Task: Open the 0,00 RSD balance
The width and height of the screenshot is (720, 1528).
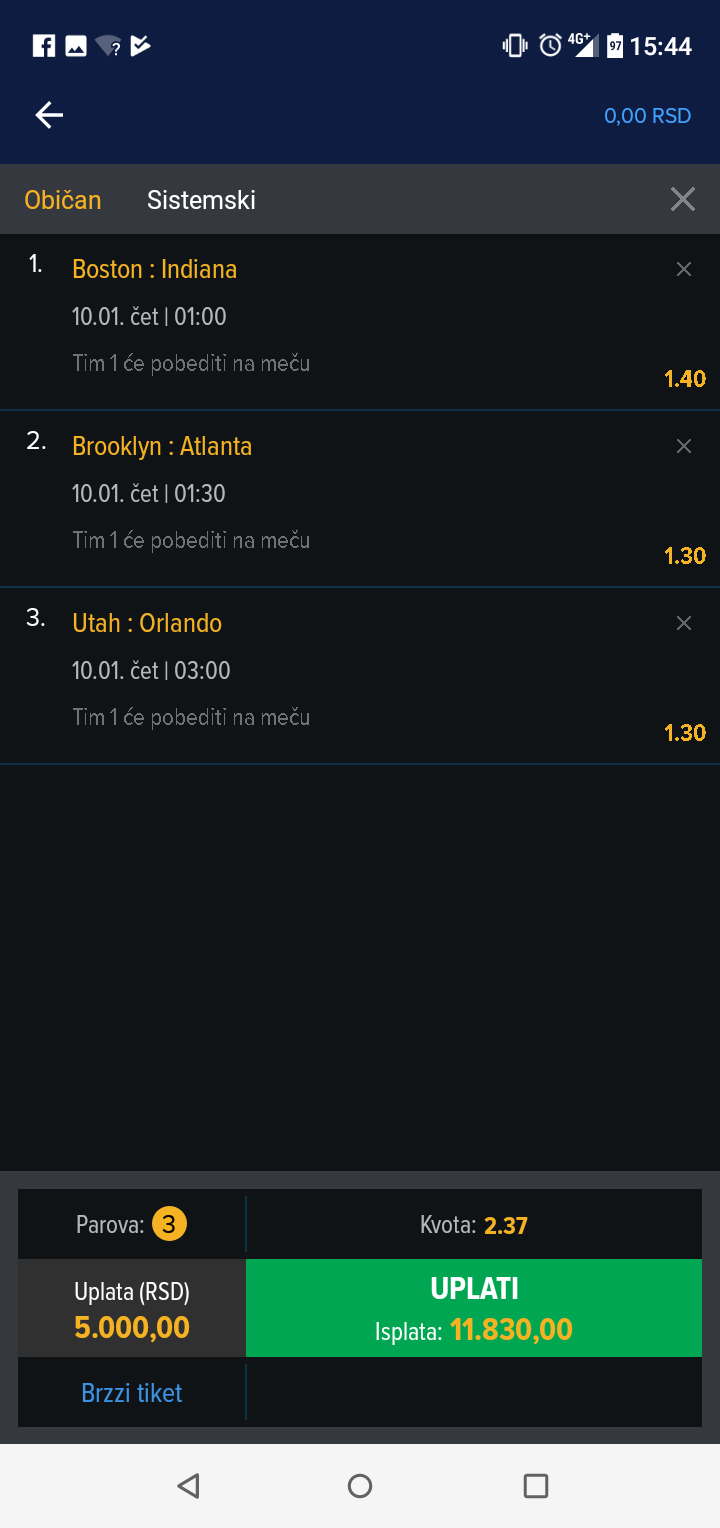Action: click(x=647, y=116)
